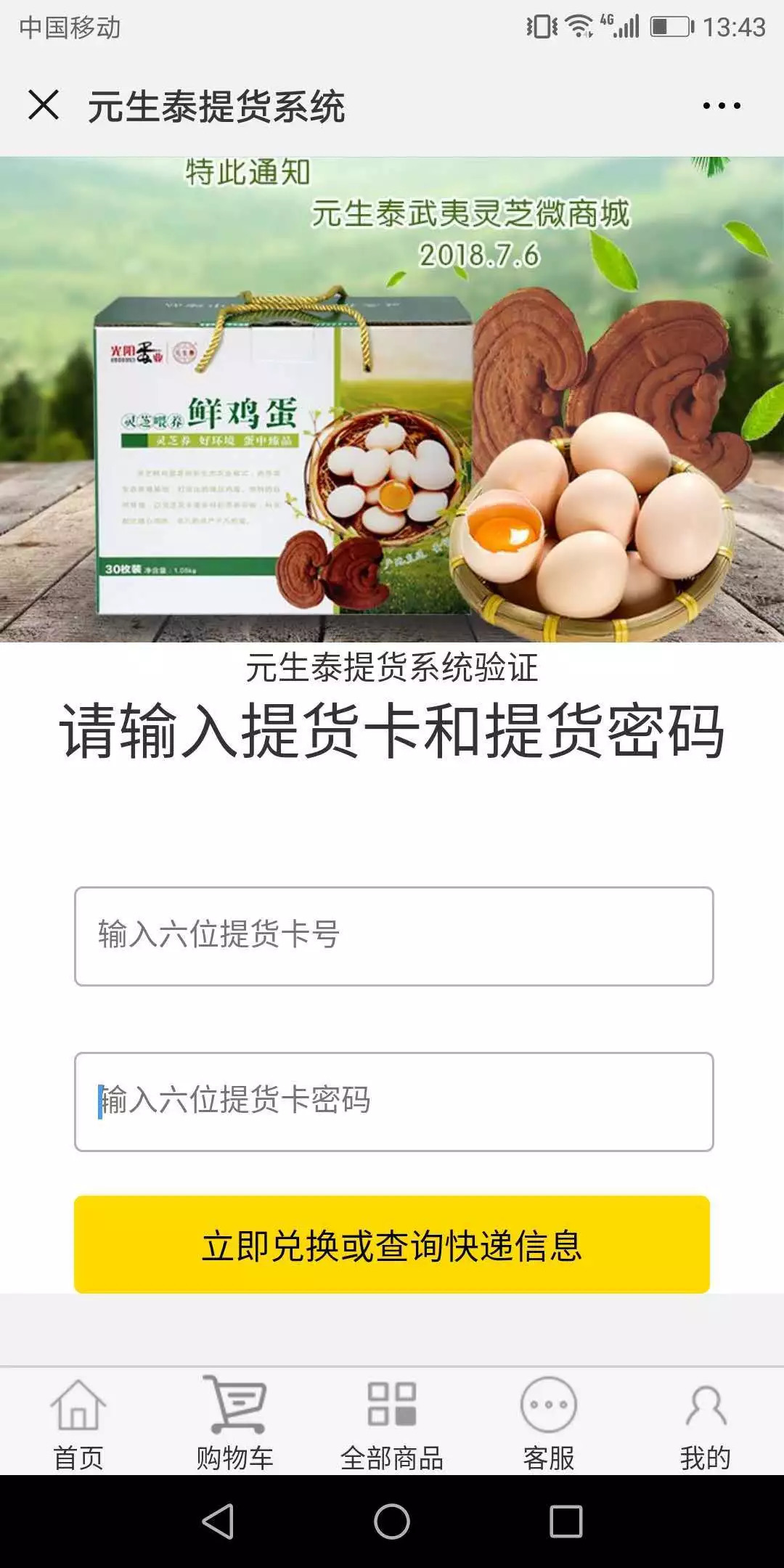Focus the 输入六位提货卡密码 field

pyautogui.click(x=393, y=1101)
